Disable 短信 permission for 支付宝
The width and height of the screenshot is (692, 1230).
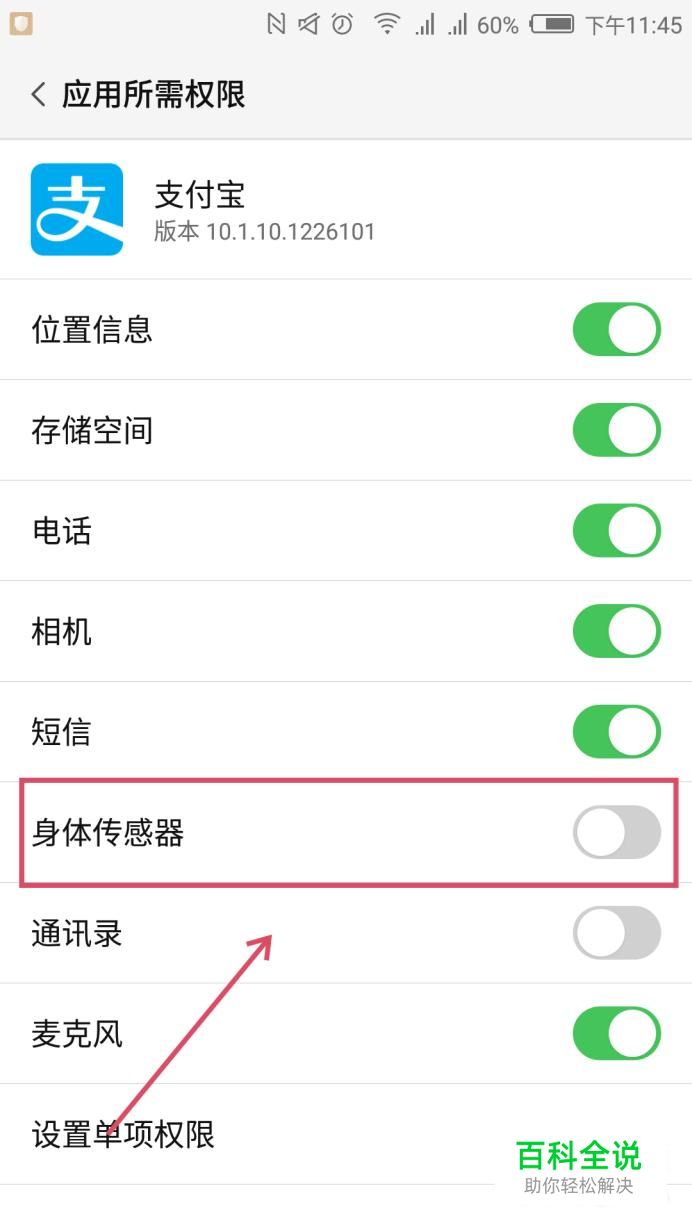tap(617, 731)
